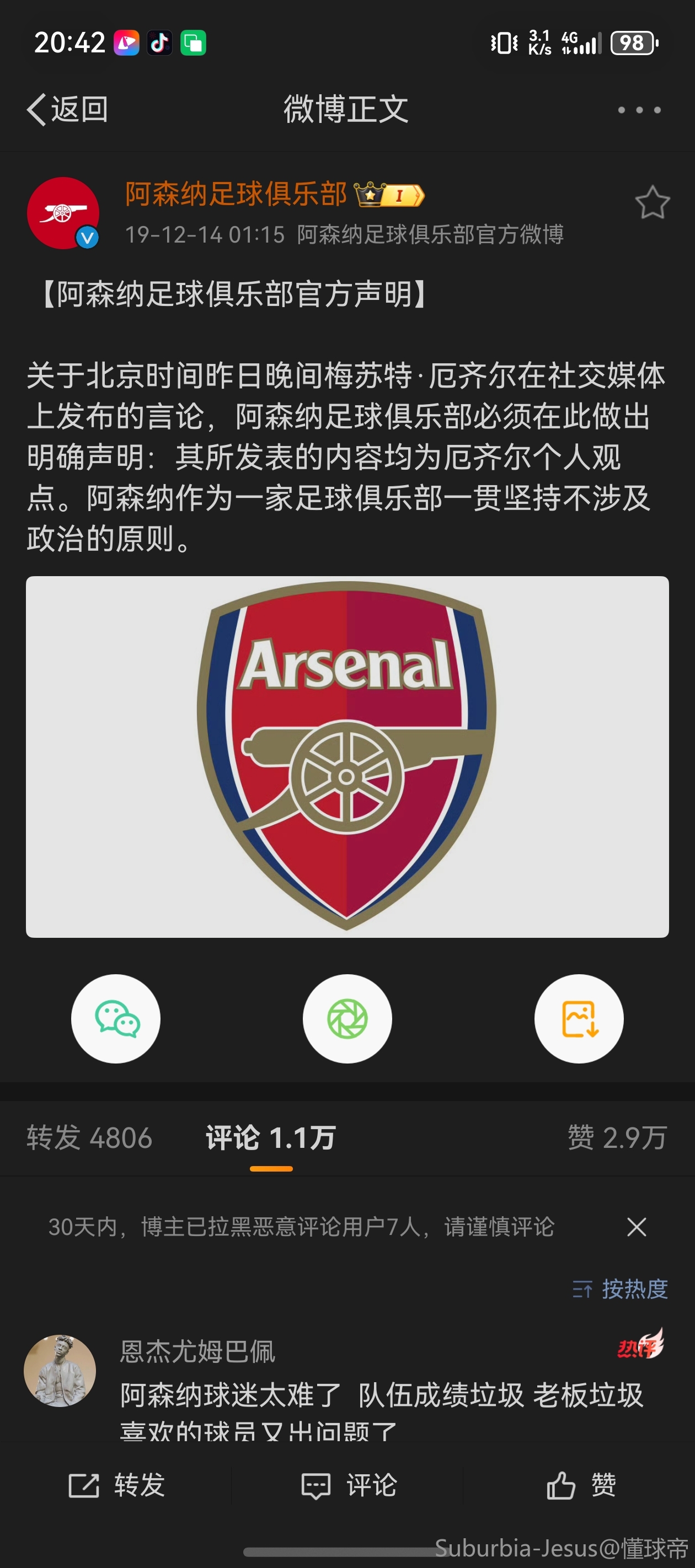The width and height of the screenshot is (695, 1568).
Task: Share via the WeChat round button
Action: pyautogui.click(x=116, y=1018)
